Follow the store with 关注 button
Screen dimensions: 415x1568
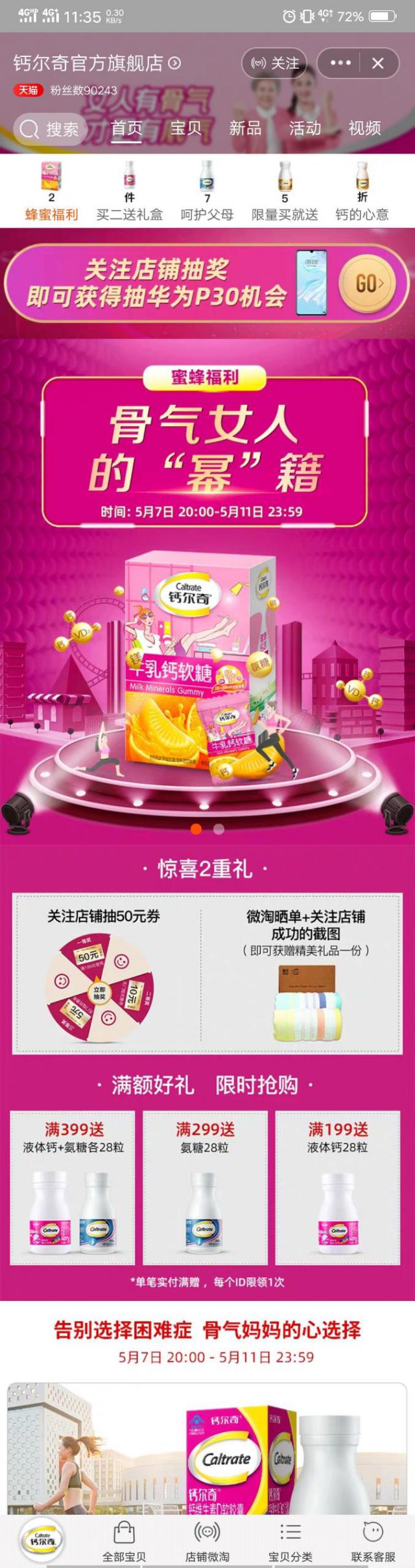click(x=276, y=63)
